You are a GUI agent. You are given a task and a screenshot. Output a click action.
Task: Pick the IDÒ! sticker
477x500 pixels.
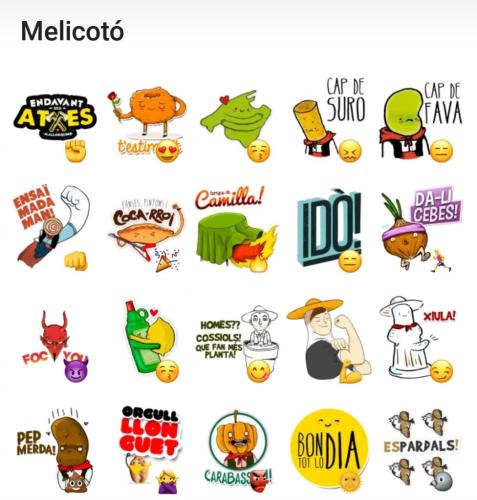coord(329,230)
